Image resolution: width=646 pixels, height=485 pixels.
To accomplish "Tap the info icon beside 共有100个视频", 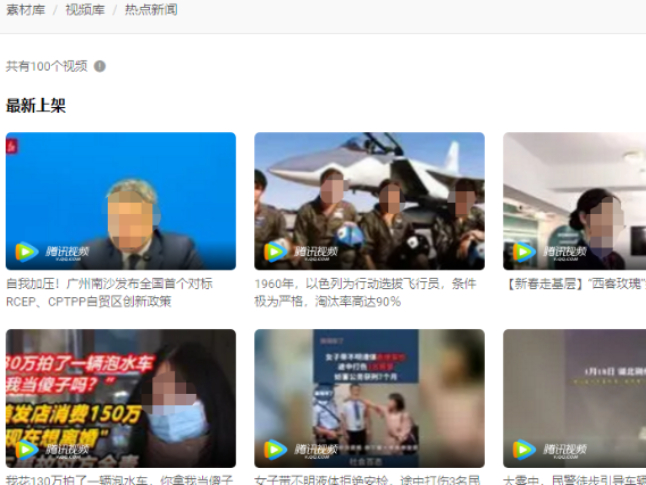I will click(100, 66).
